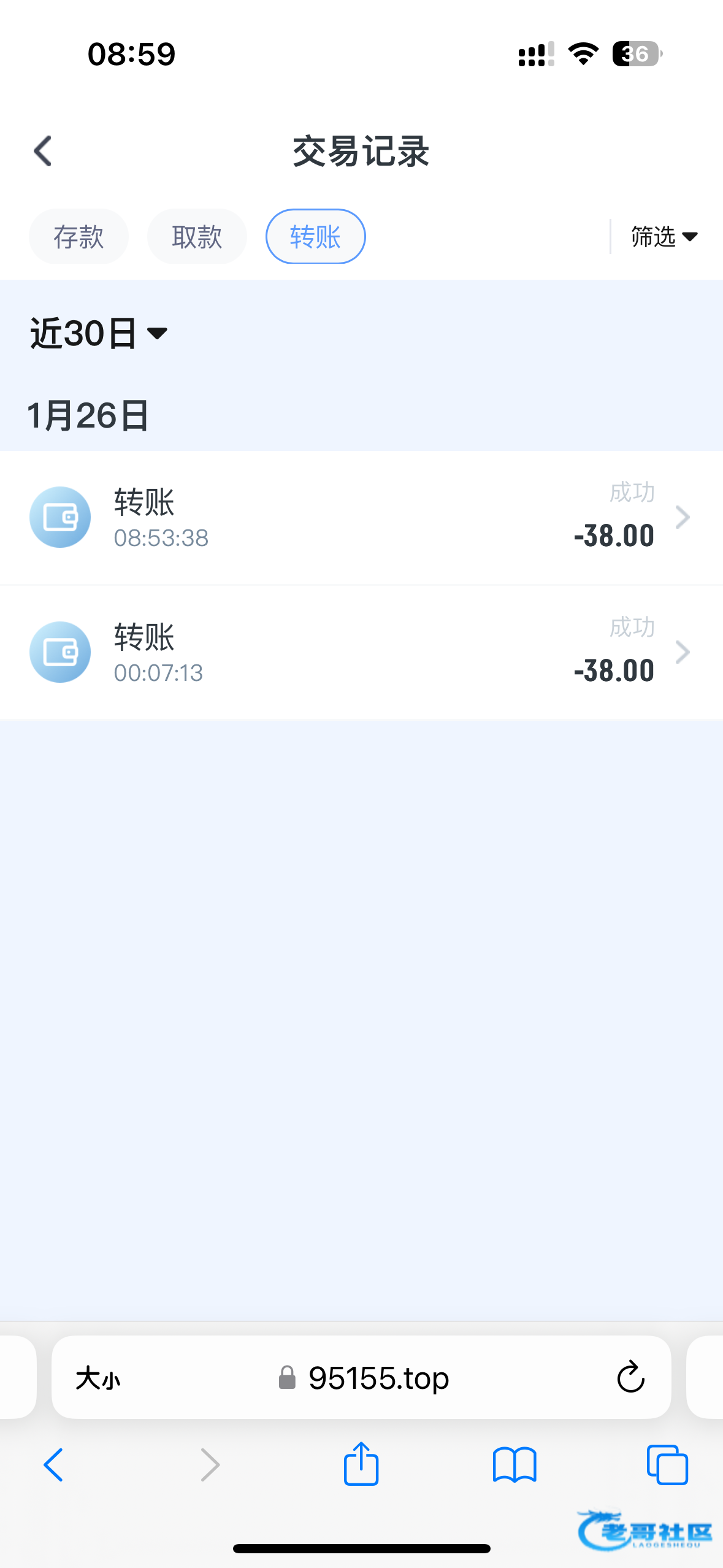Tap the 95155.top address bar
This screenshot has height=1568, width=723.
(x=378, y=1378)
